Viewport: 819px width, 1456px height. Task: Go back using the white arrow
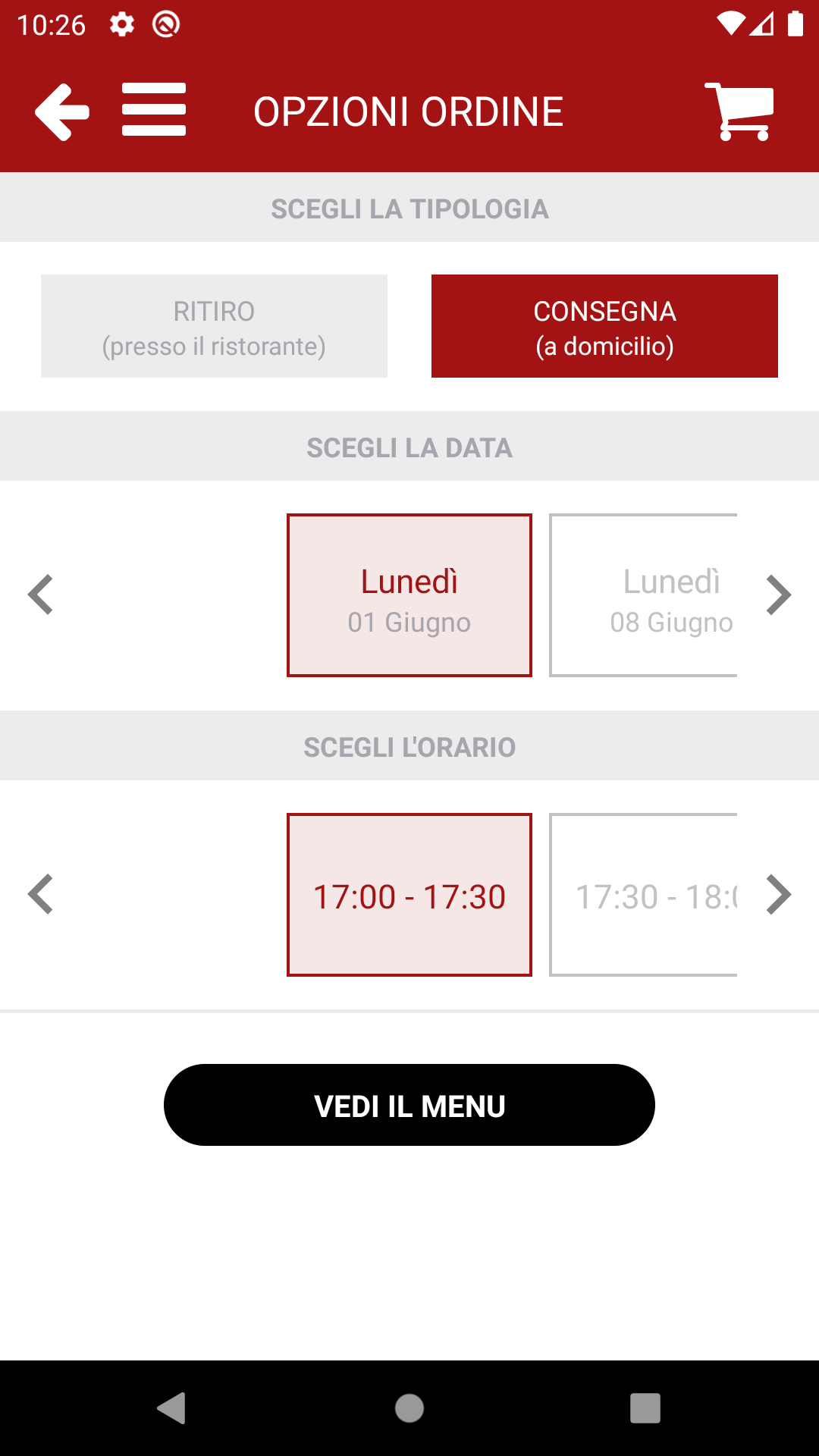tap(62, 112)
